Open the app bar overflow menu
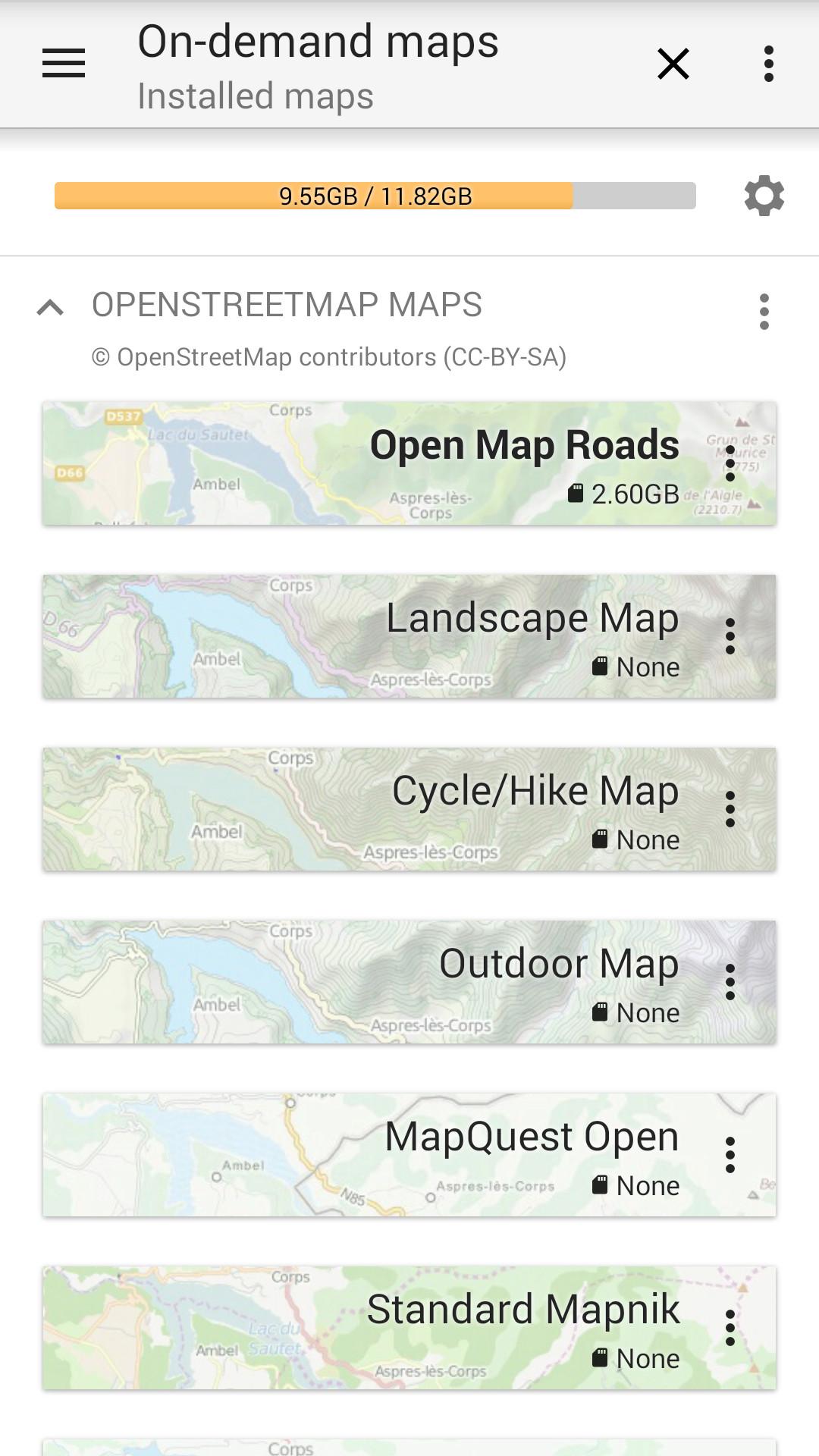The image size is (819, 1456). (x=768, y=64)
